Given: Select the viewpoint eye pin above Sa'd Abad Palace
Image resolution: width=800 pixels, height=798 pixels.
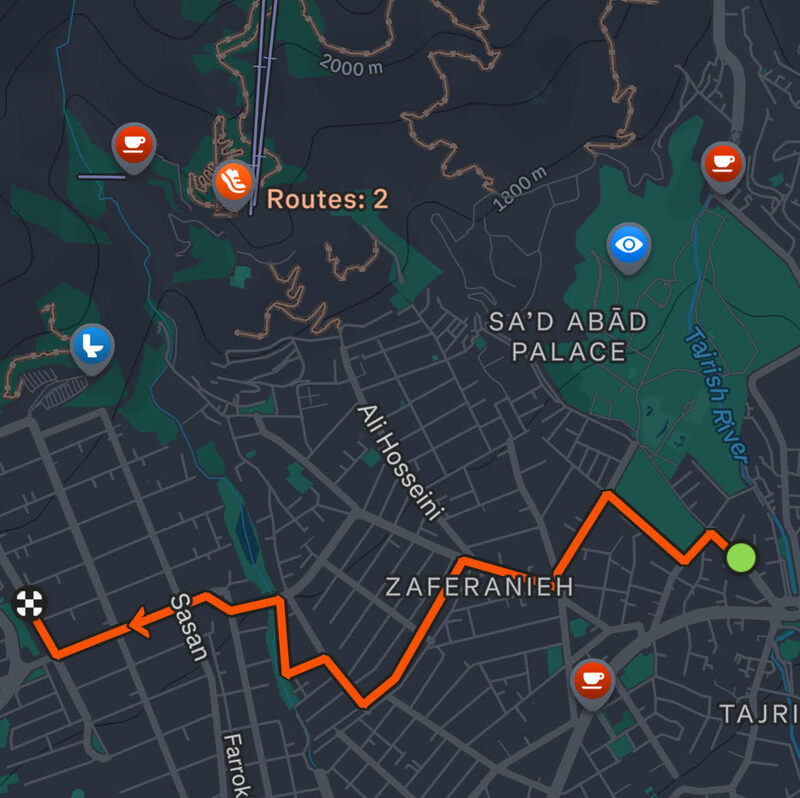Looking at the screenshot, I should point(628,243).
